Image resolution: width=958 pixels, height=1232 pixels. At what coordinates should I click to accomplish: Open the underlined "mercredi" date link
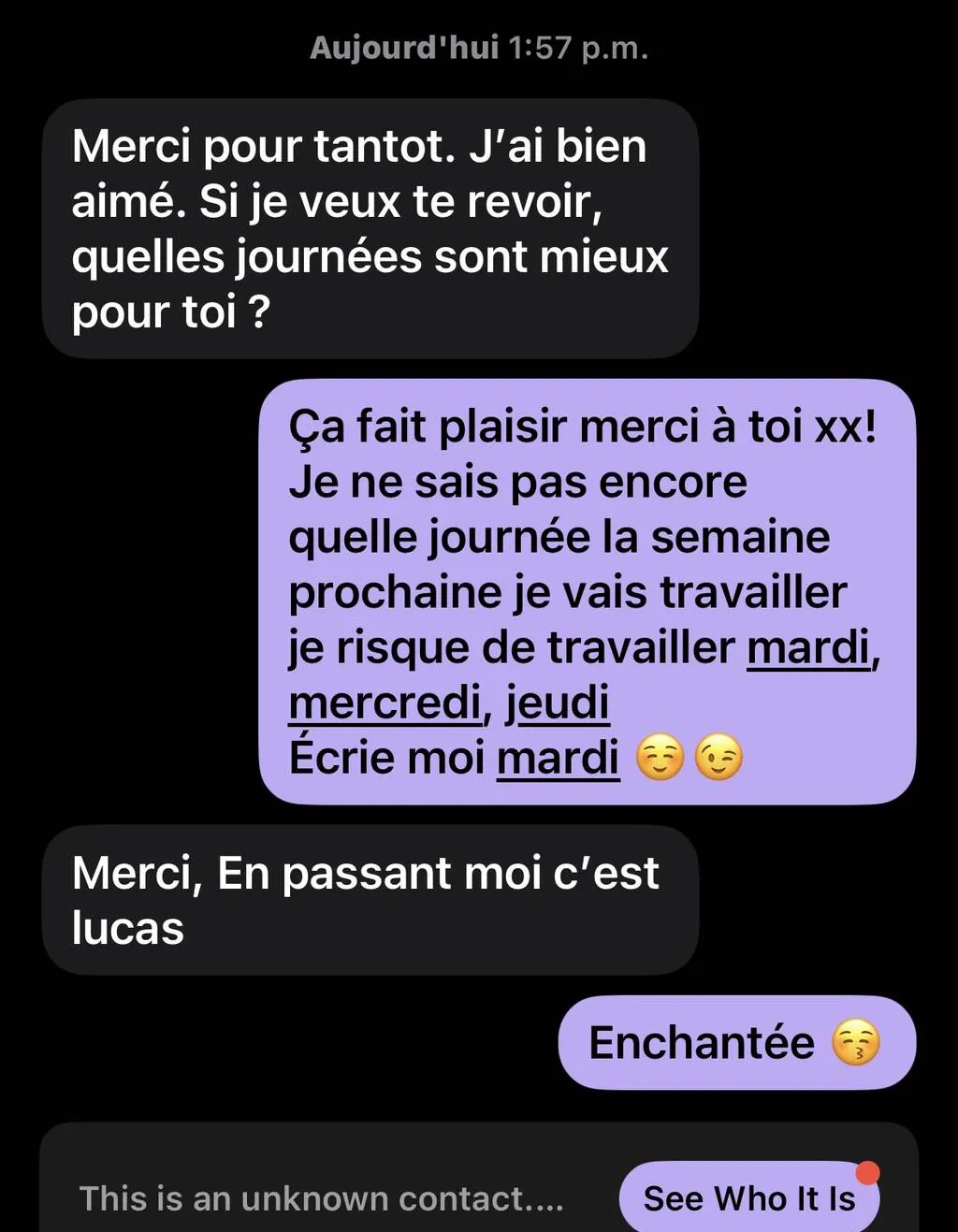(385, 703)
